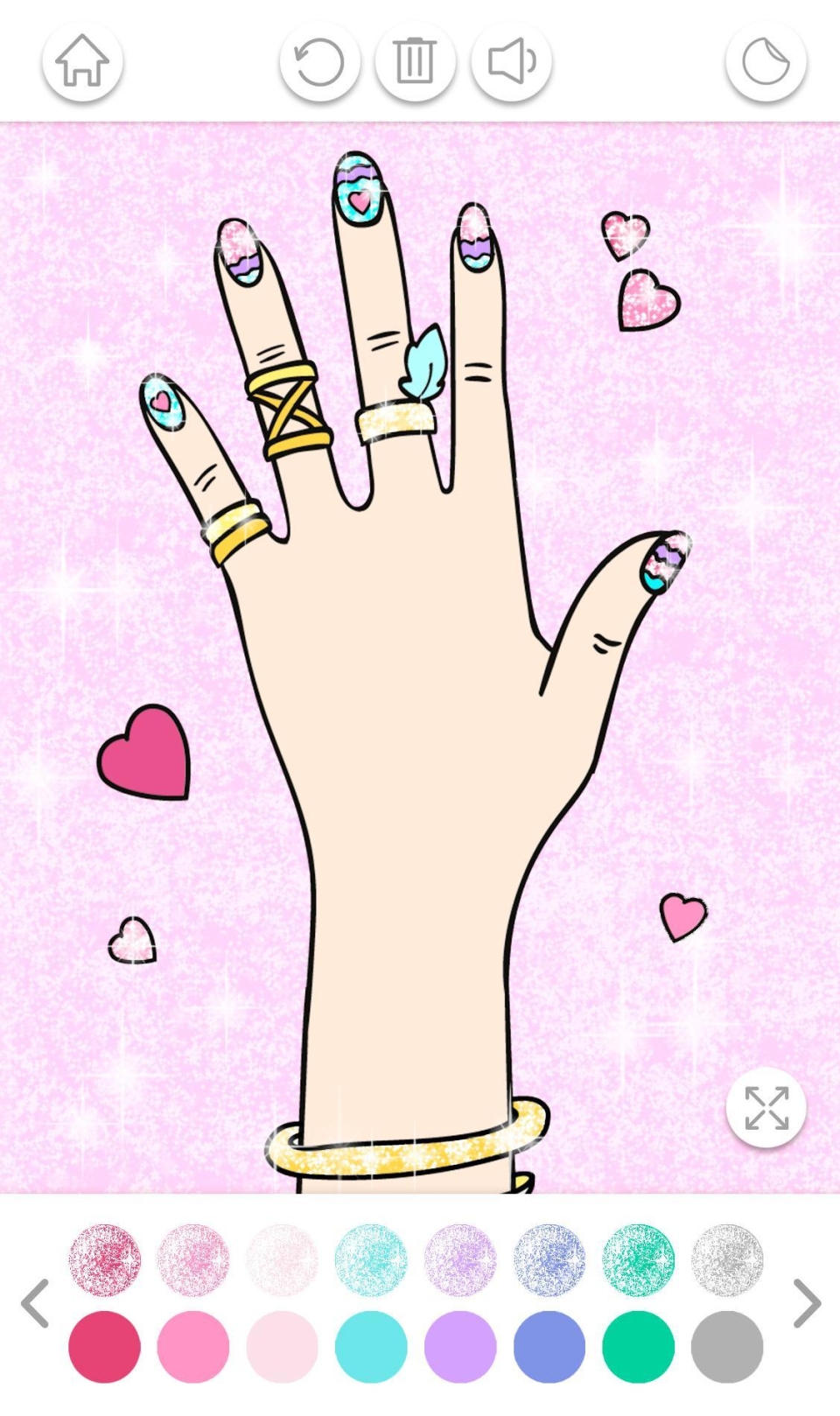Pick the glitter green swatch

pos(638,1260)
